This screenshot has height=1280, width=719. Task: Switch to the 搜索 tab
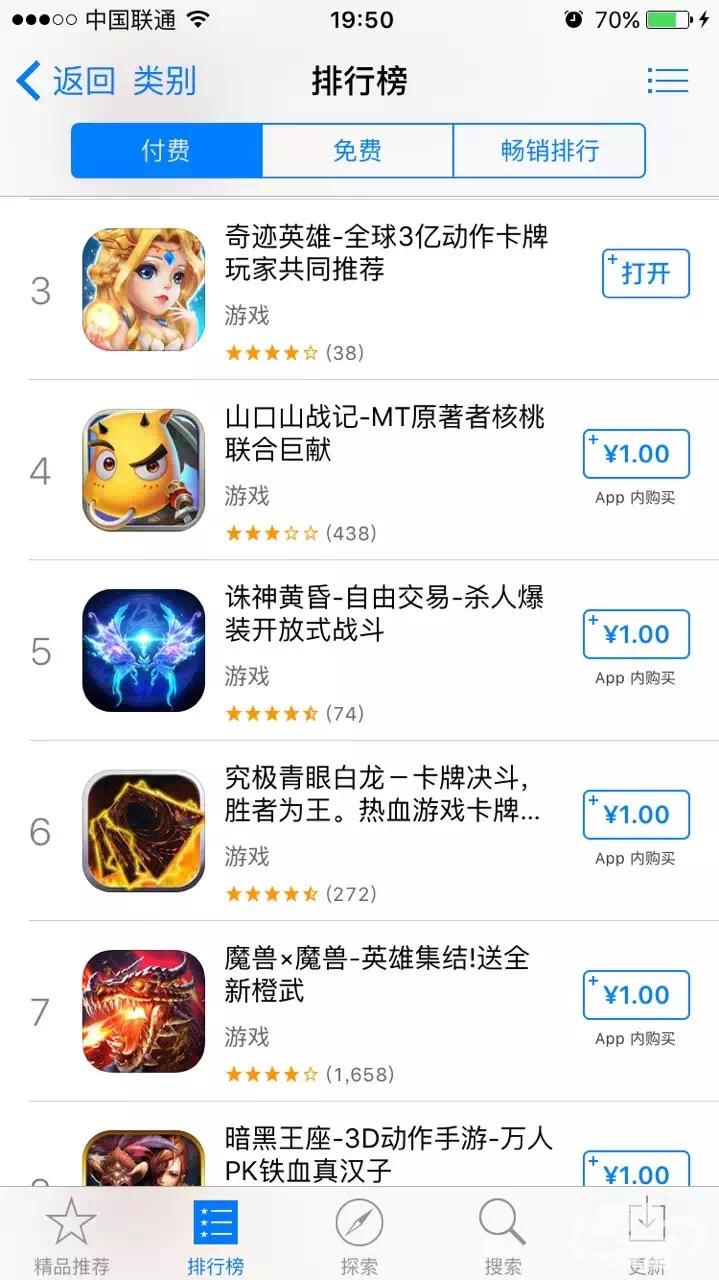pos(502,1236)
